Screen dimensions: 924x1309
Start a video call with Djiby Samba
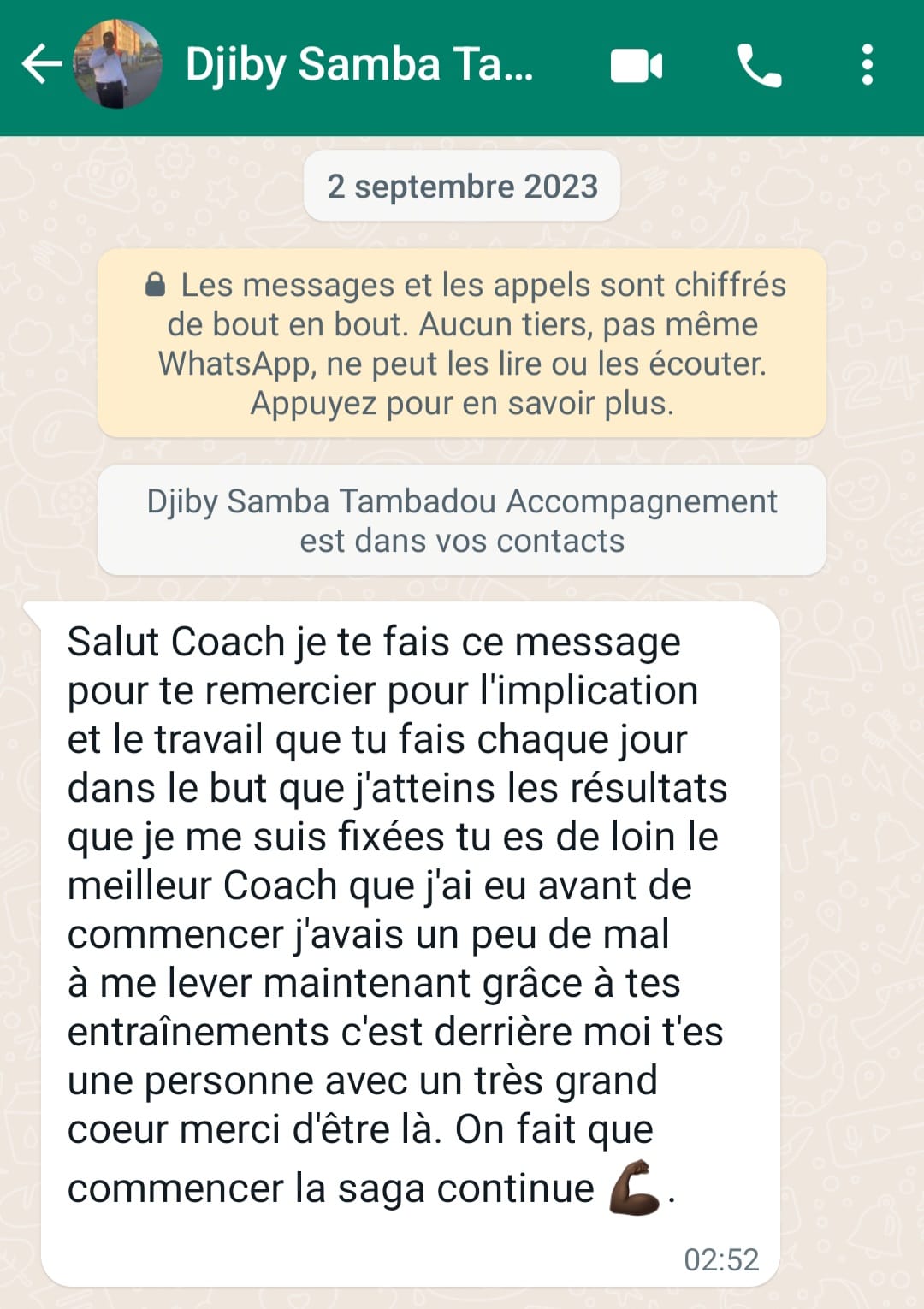tap(637, 66)
